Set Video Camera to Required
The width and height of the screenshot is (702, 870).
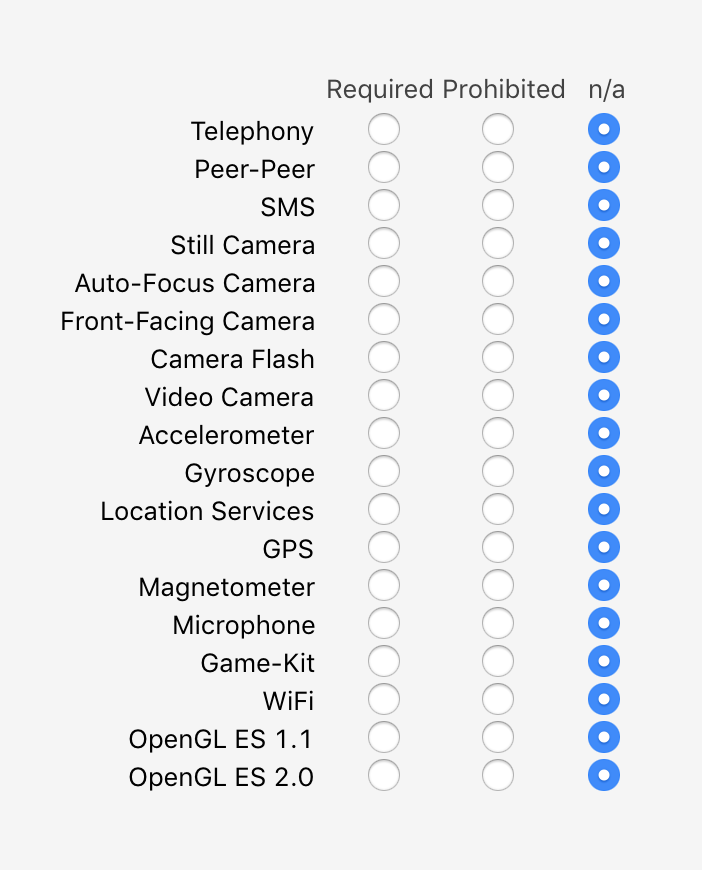[384, 396]
